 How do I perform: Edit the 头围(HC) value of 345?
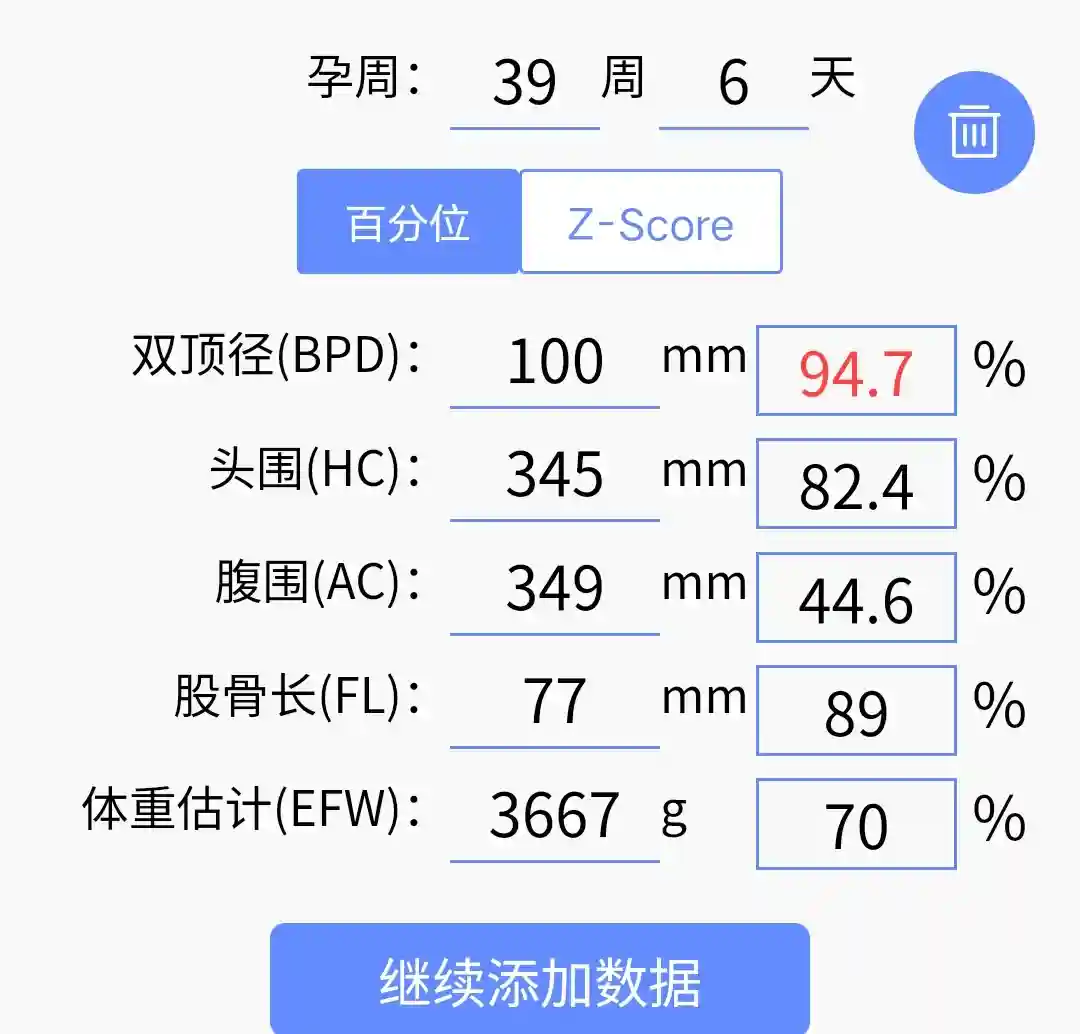click(x=555, y=475)
